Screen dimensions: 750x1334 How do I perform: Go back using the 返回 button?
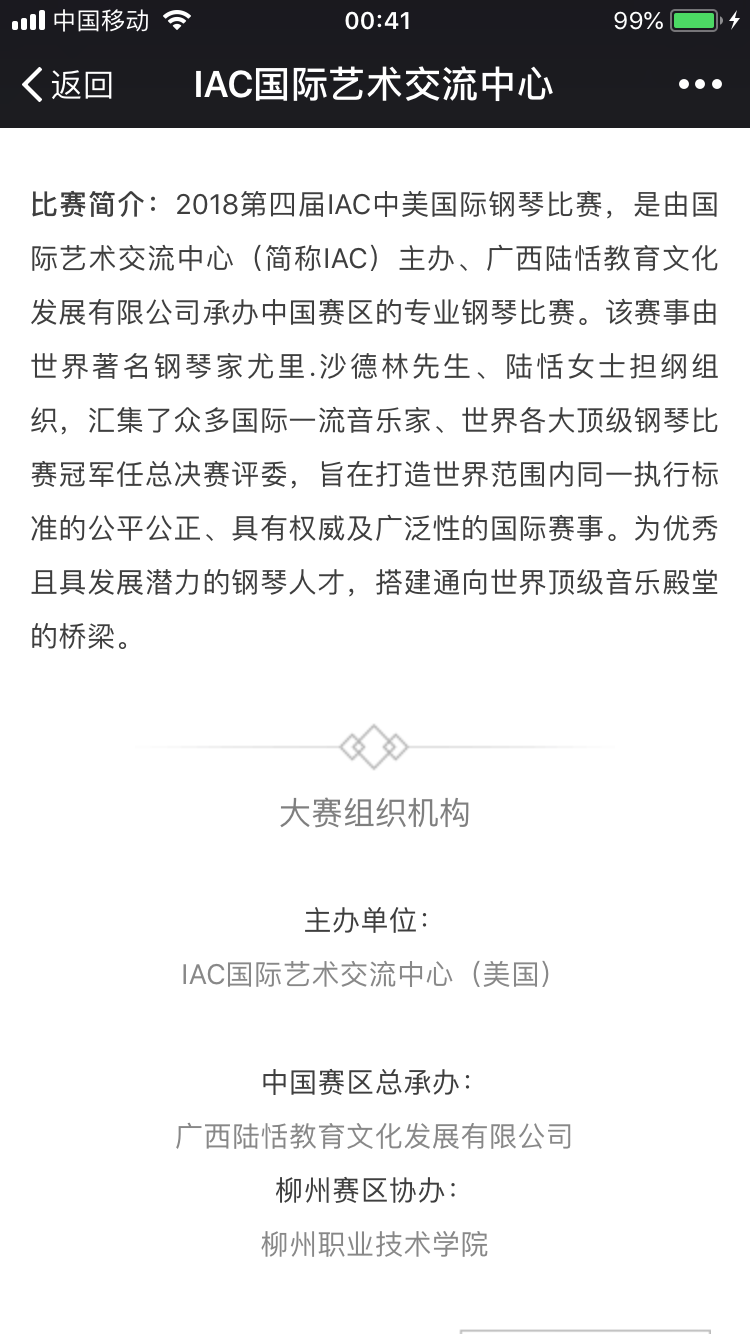click(x=67, y=85)
